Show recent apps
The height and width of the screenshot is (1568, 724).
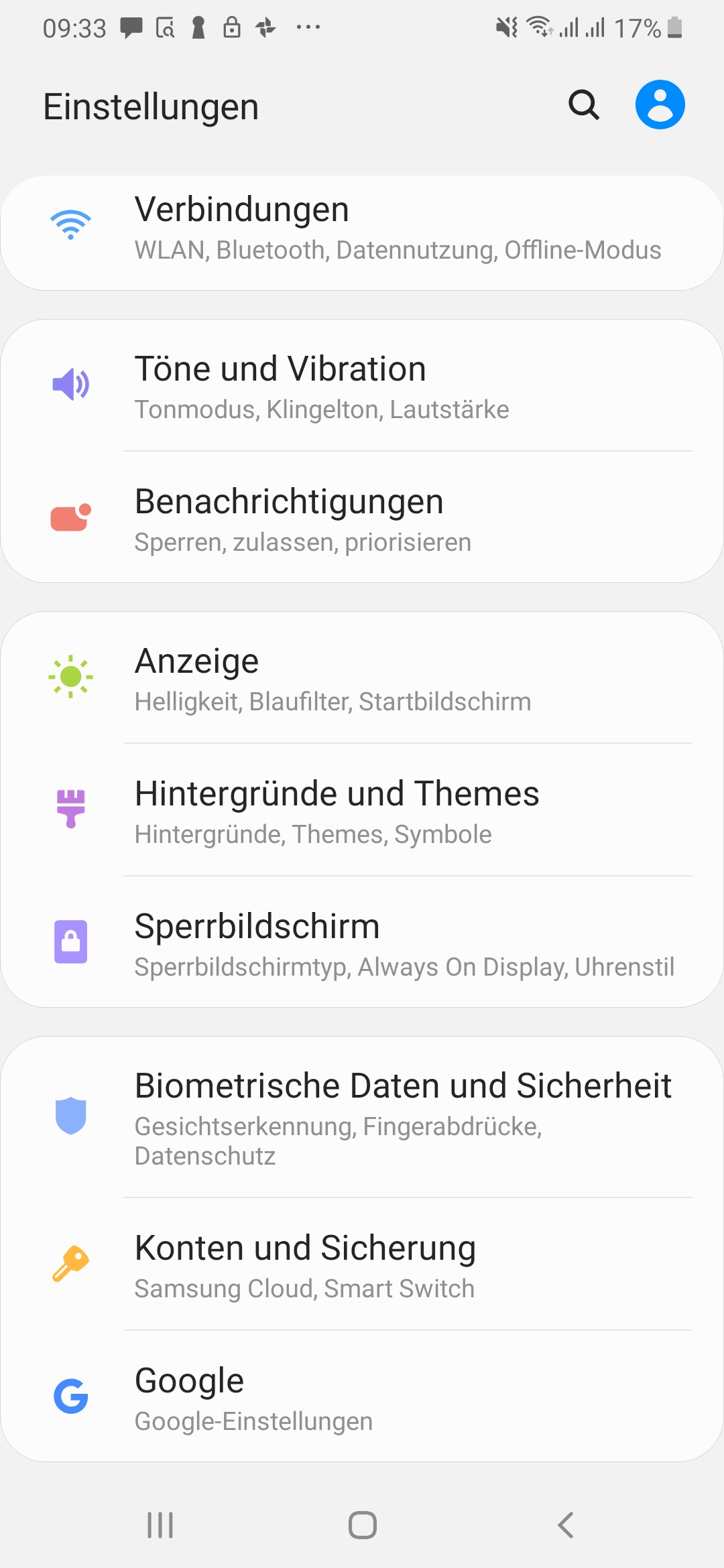[160, 1525]
